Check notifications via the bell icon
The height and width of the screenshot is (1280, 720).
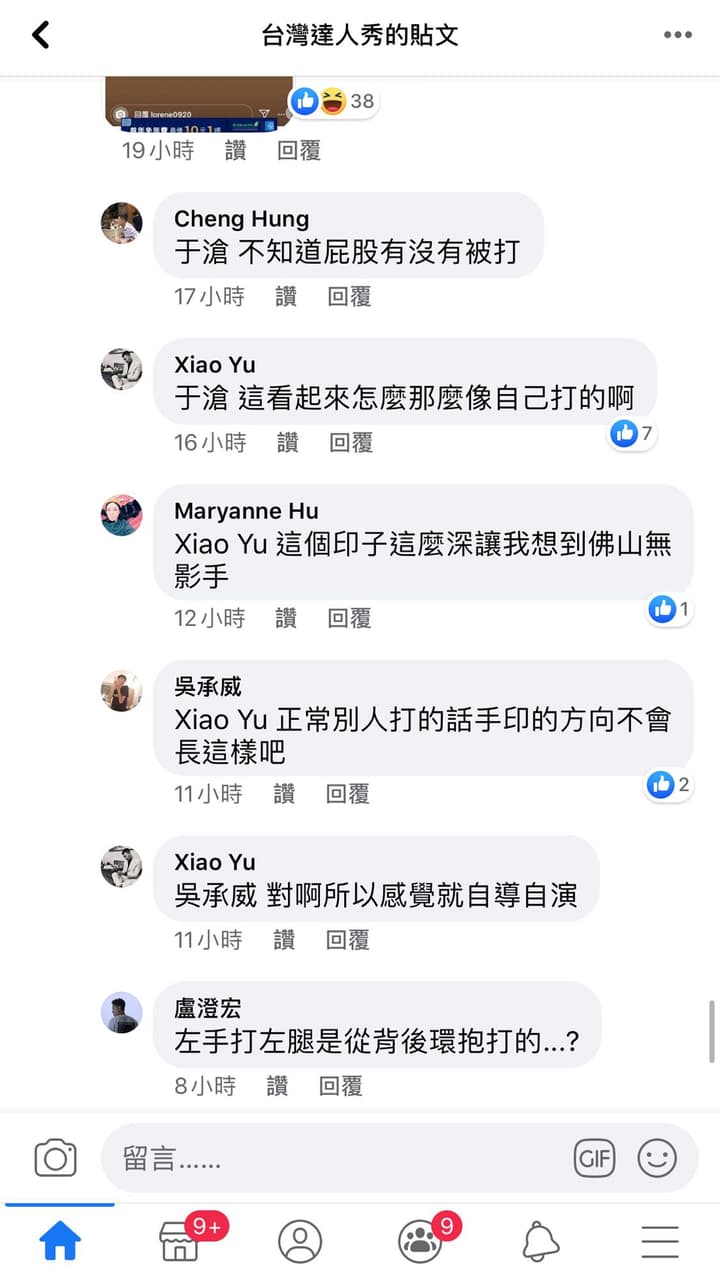click(541, 1240)
